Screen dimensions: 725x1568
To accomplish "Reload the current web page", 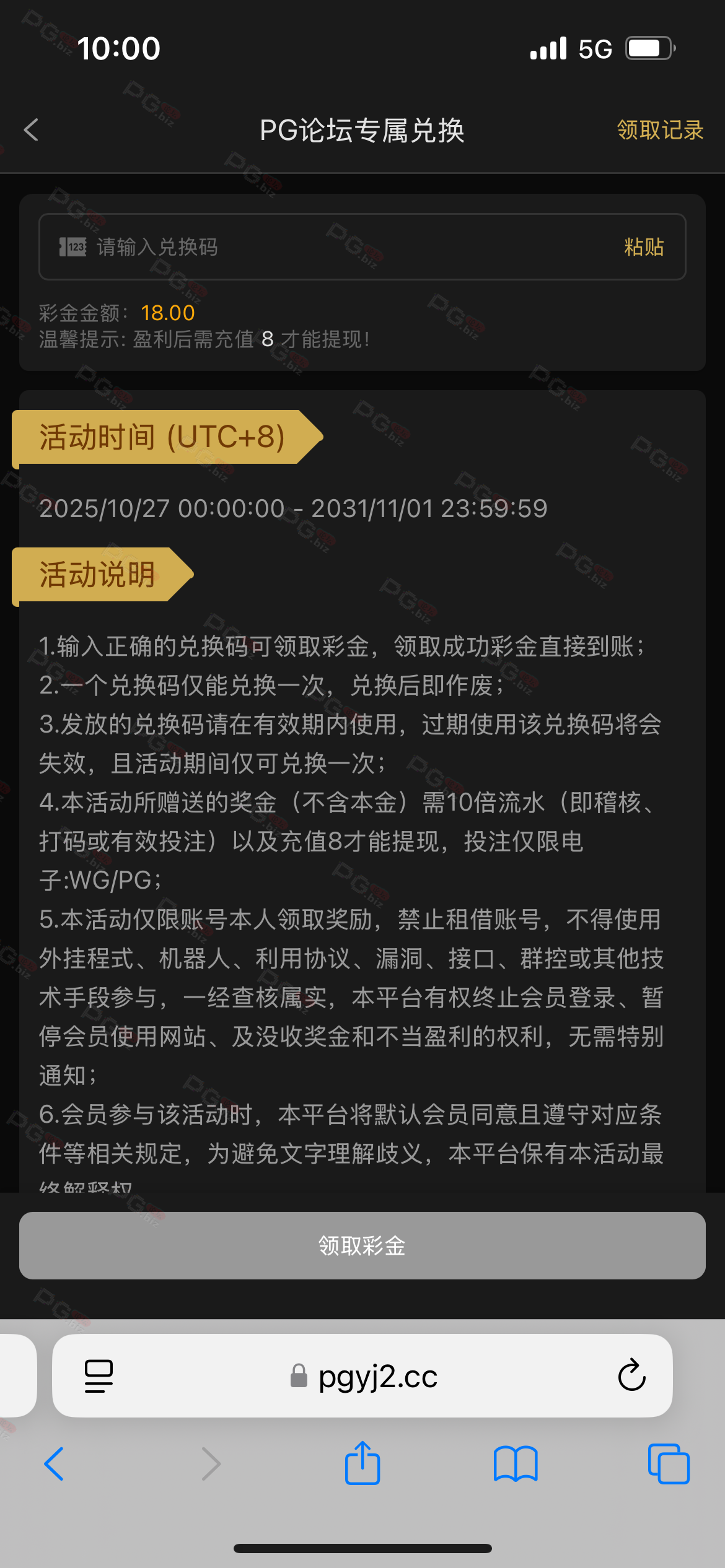I will pyautogui.click(x=631, y=1376).
